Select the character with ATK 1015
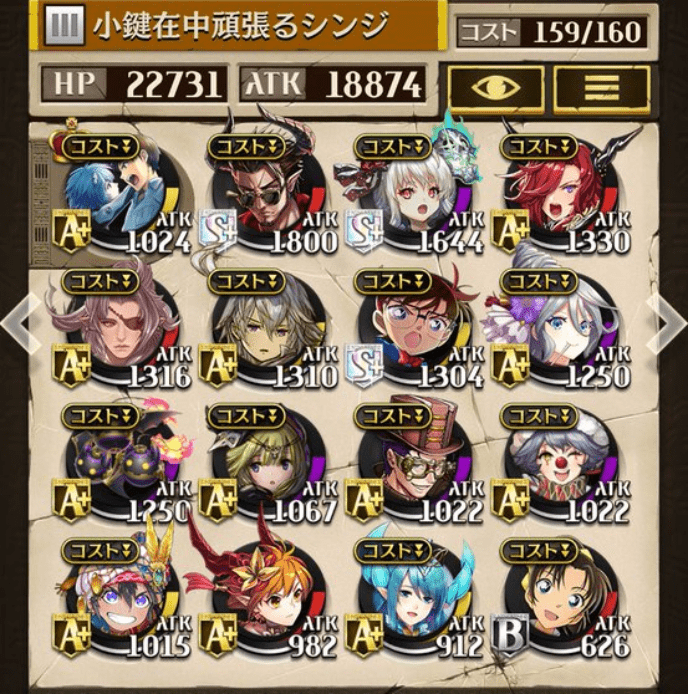 122,600
